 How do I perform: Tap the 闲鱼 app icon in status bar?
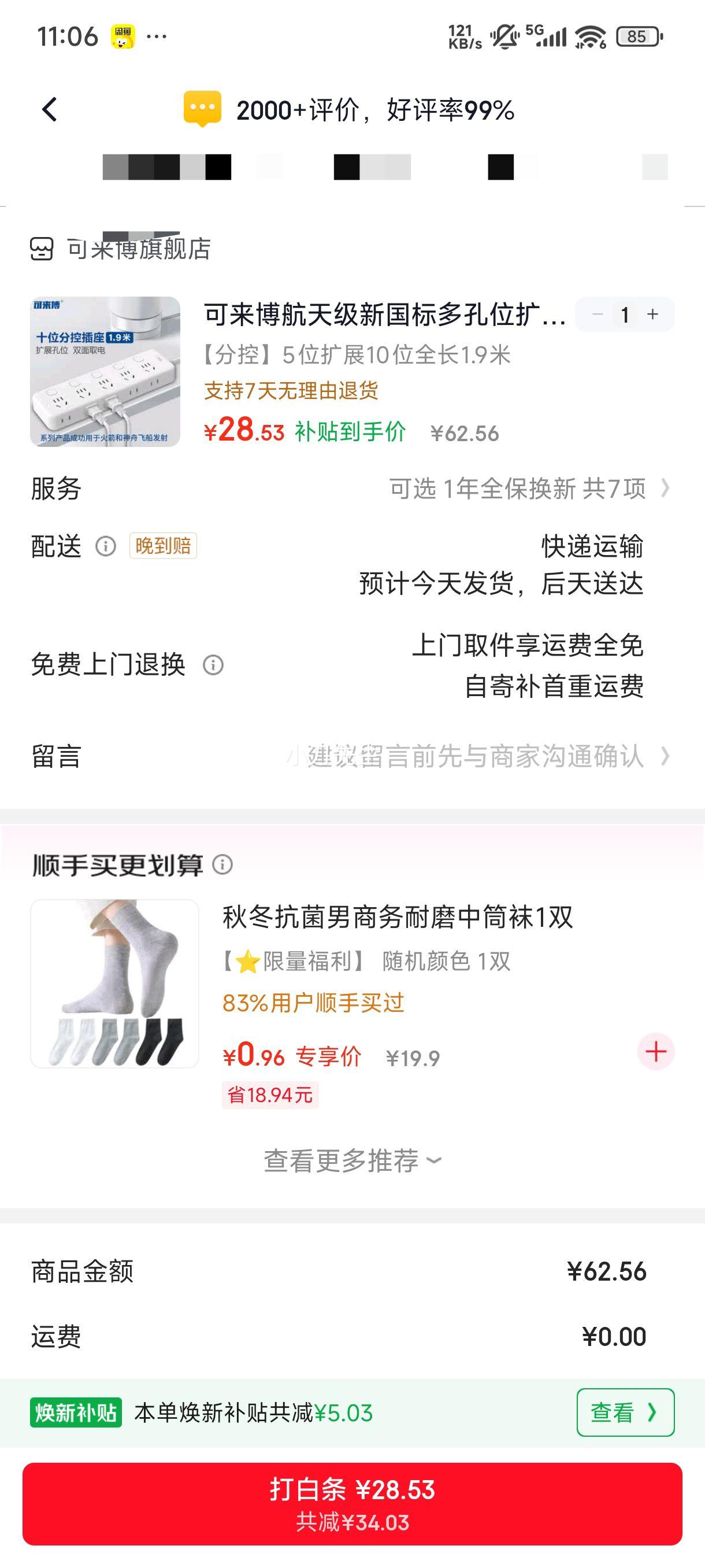[123, 35]
